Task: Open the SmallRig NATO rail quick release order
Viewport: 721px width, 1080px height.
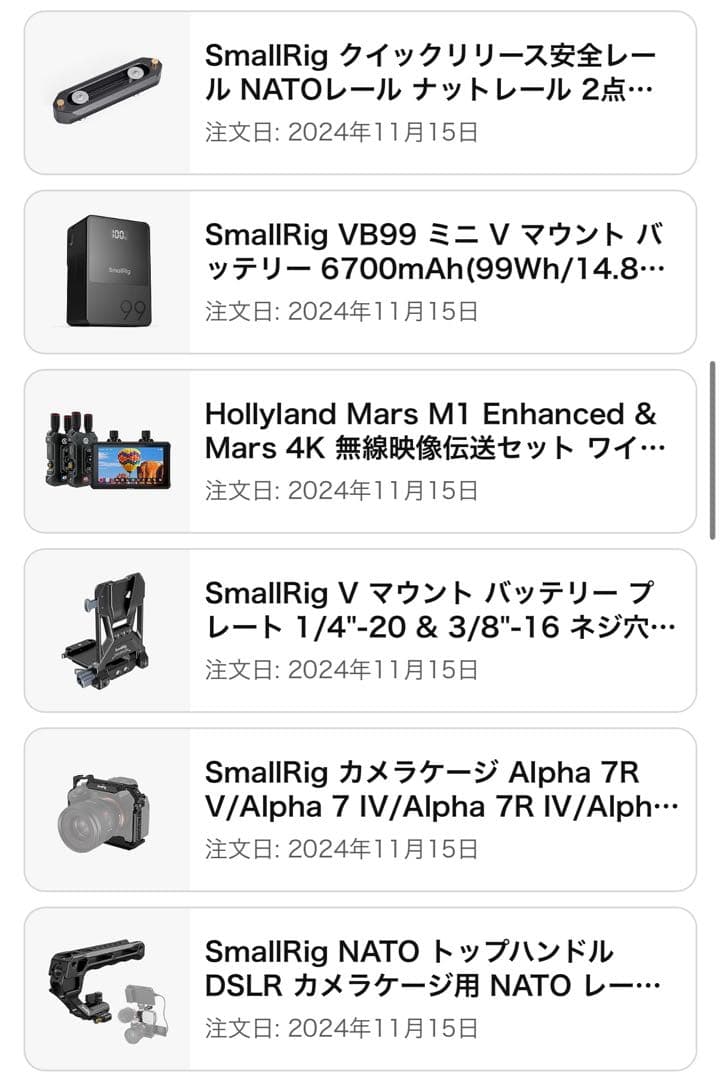Action: coord(430,73)
